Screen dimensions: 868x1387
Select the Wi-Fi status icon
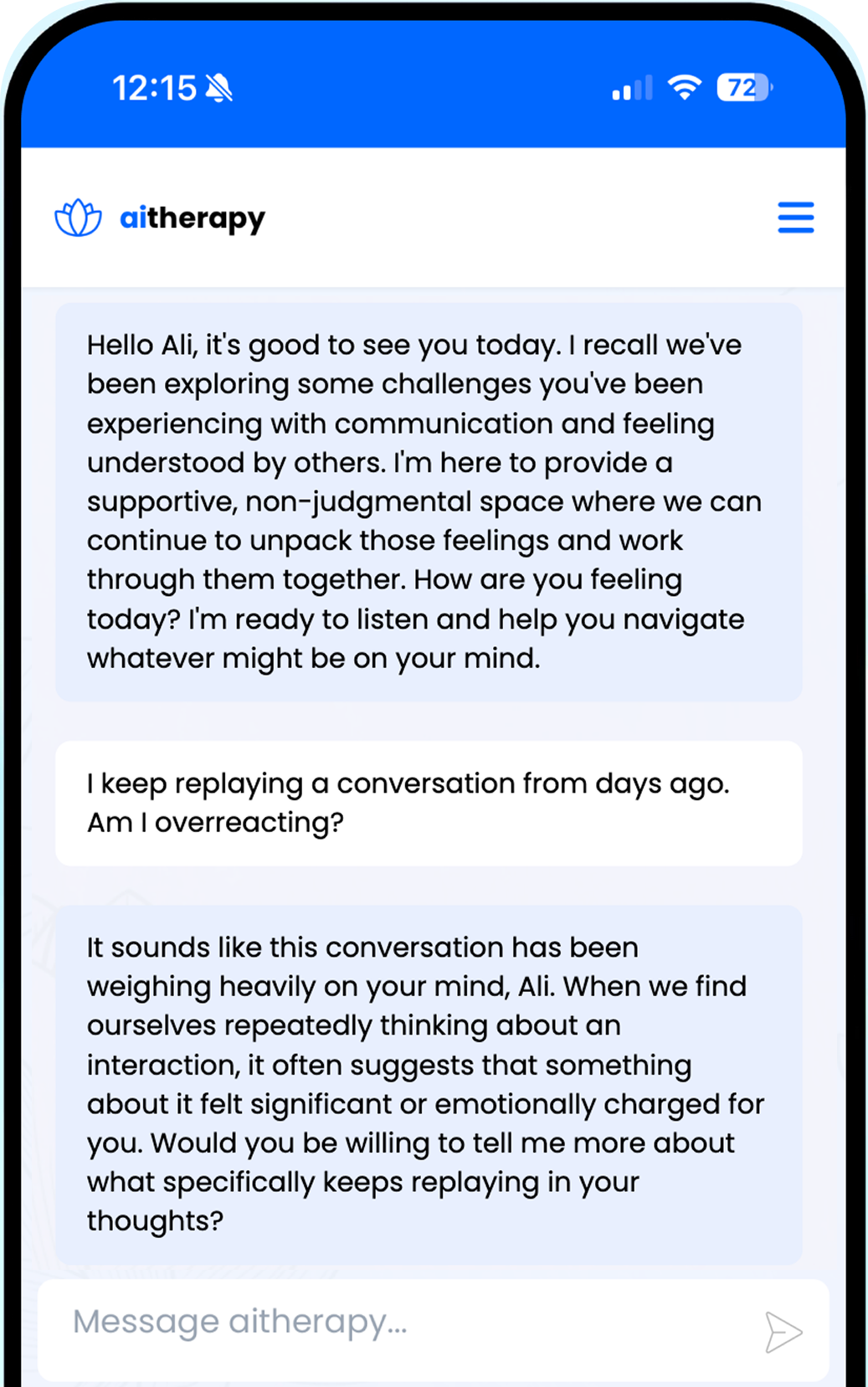click(685, 87)
